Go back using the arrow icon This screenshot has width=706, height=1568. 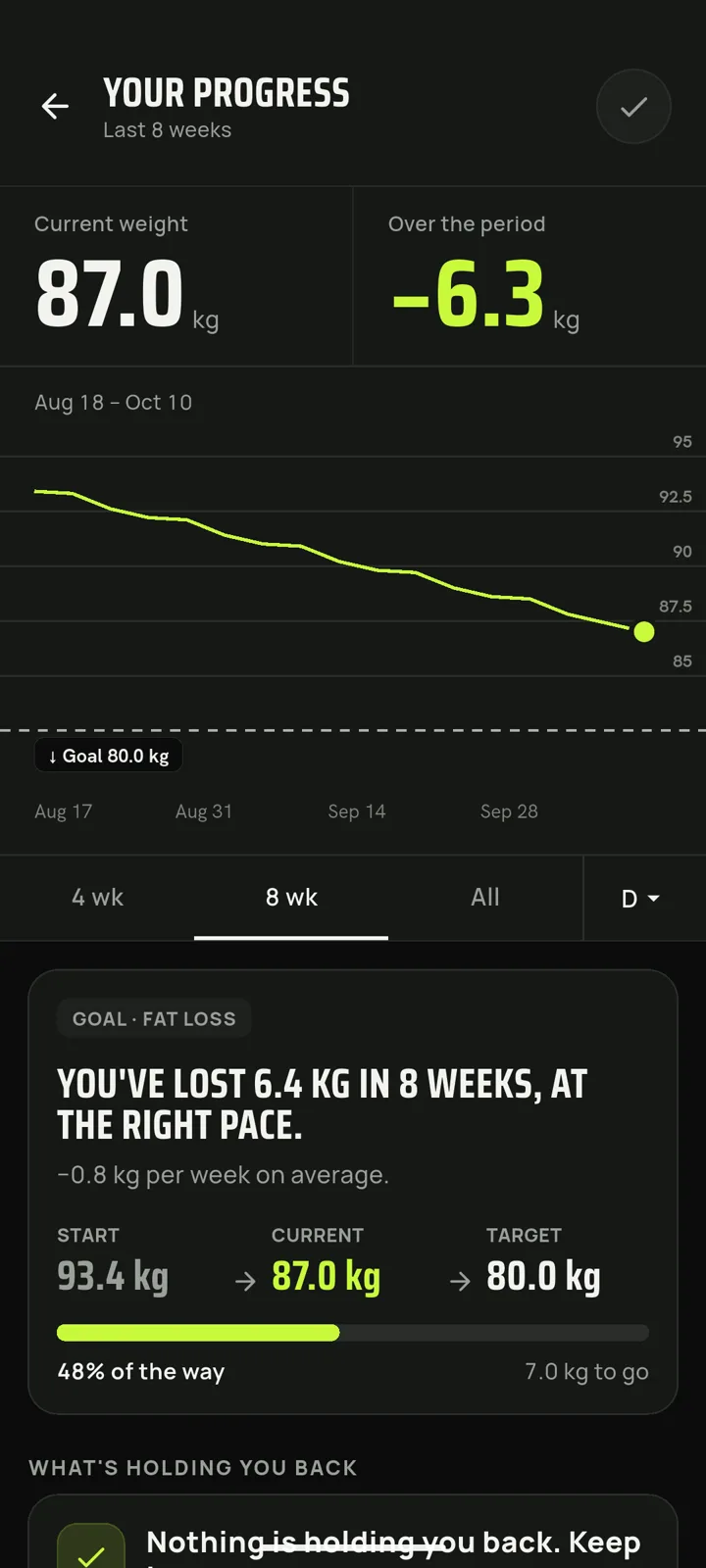click(55, 106)
